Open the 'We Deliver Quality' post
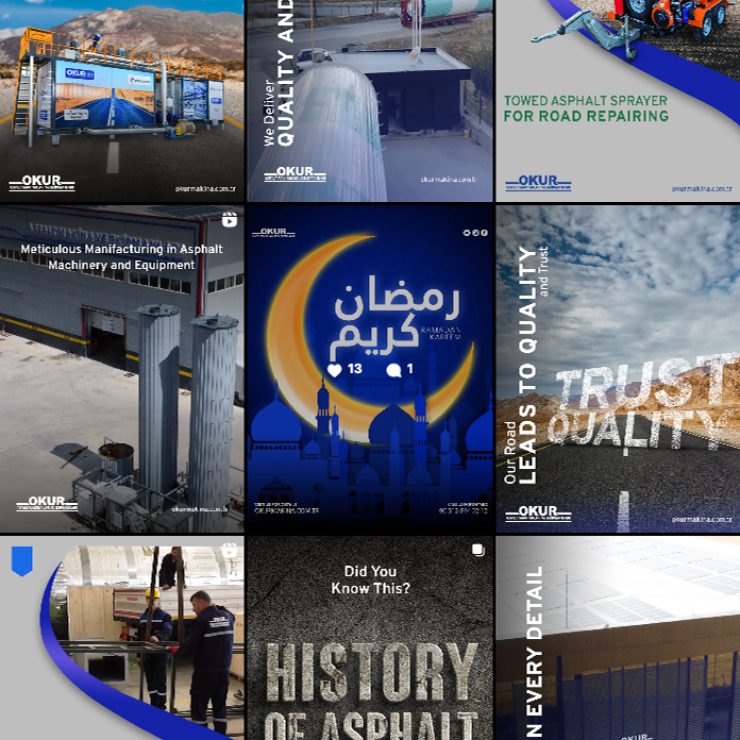740x740 pixels. coord(369,100)
